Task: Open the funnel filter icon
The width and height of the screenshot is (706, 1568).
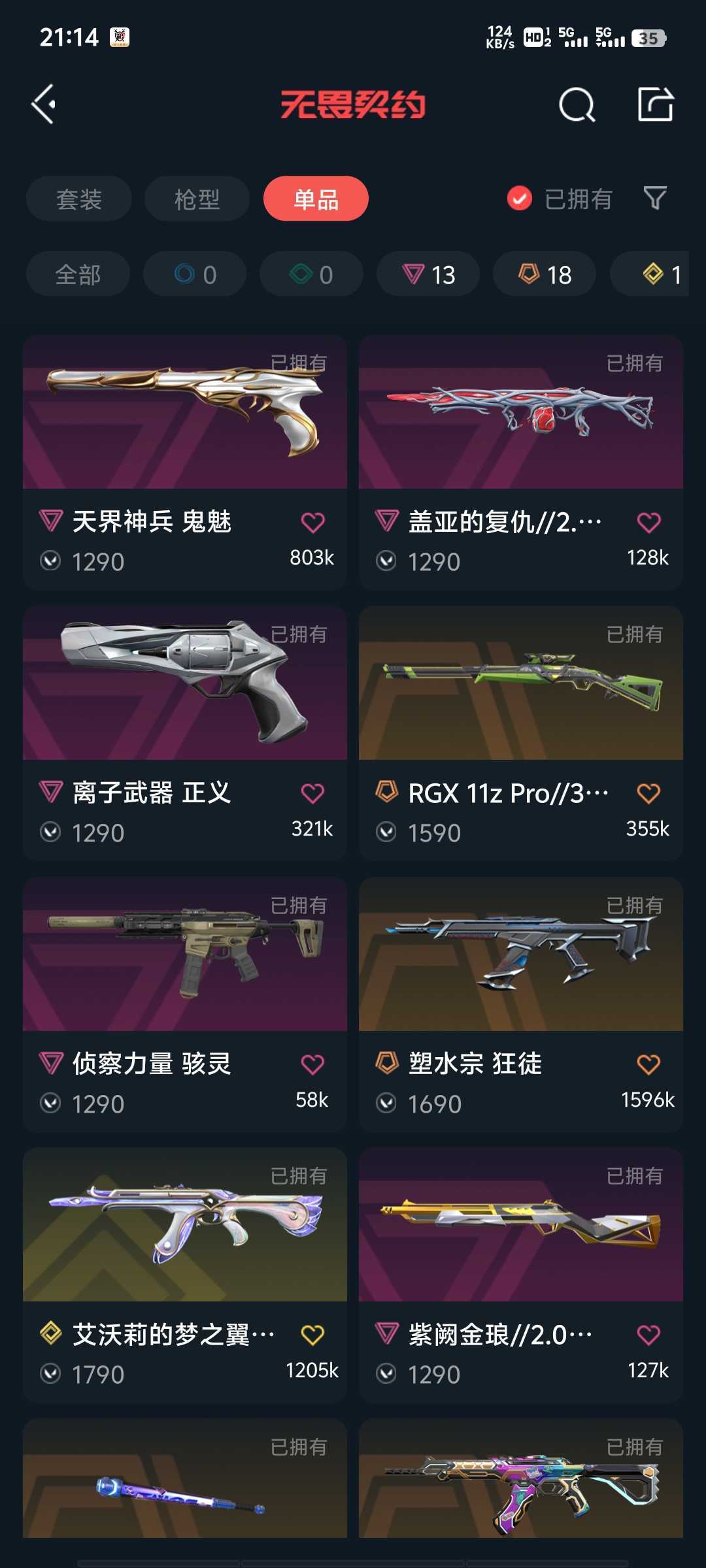Action: (654, 198)
